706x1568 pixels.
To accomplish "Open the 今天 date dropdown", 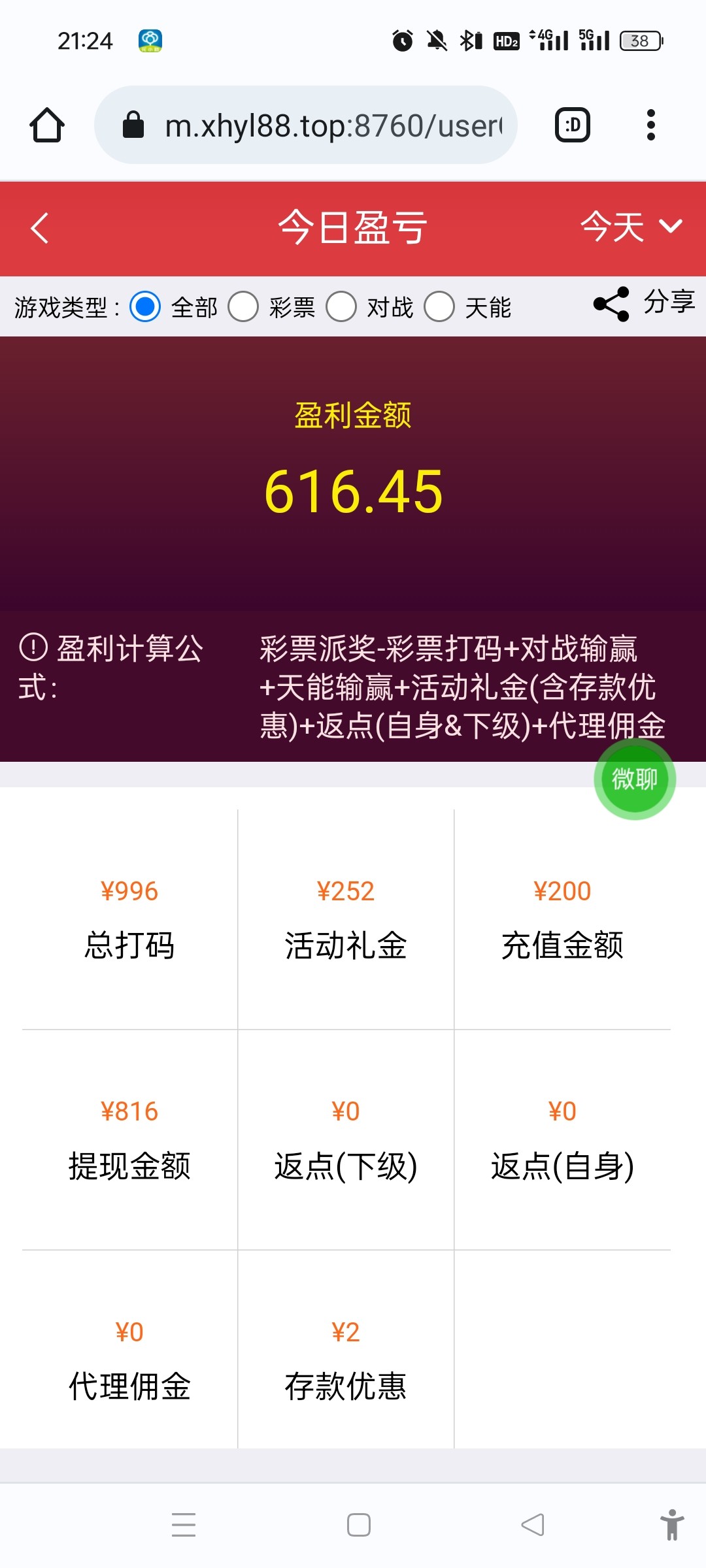I will pos(630,227).
